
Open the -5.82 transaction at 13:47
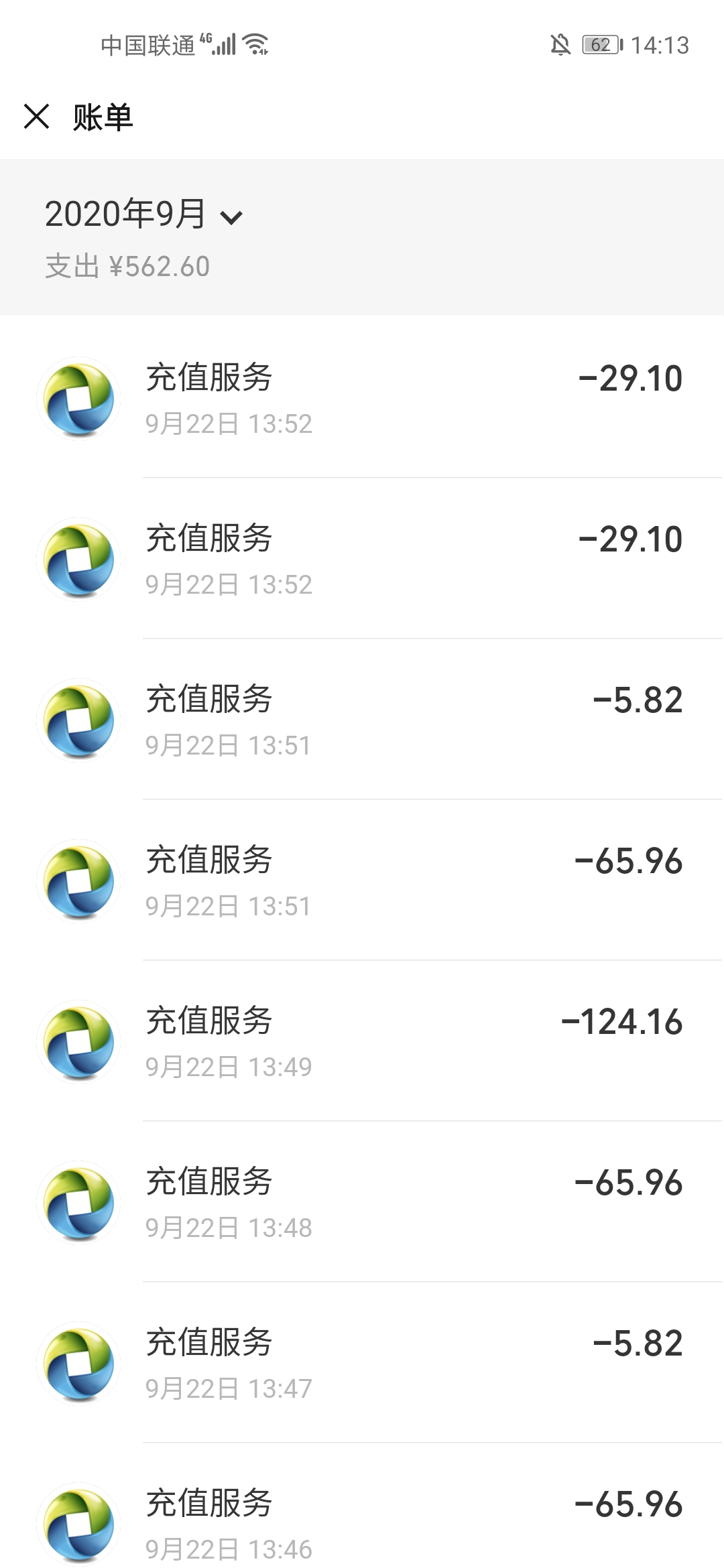362,1364
